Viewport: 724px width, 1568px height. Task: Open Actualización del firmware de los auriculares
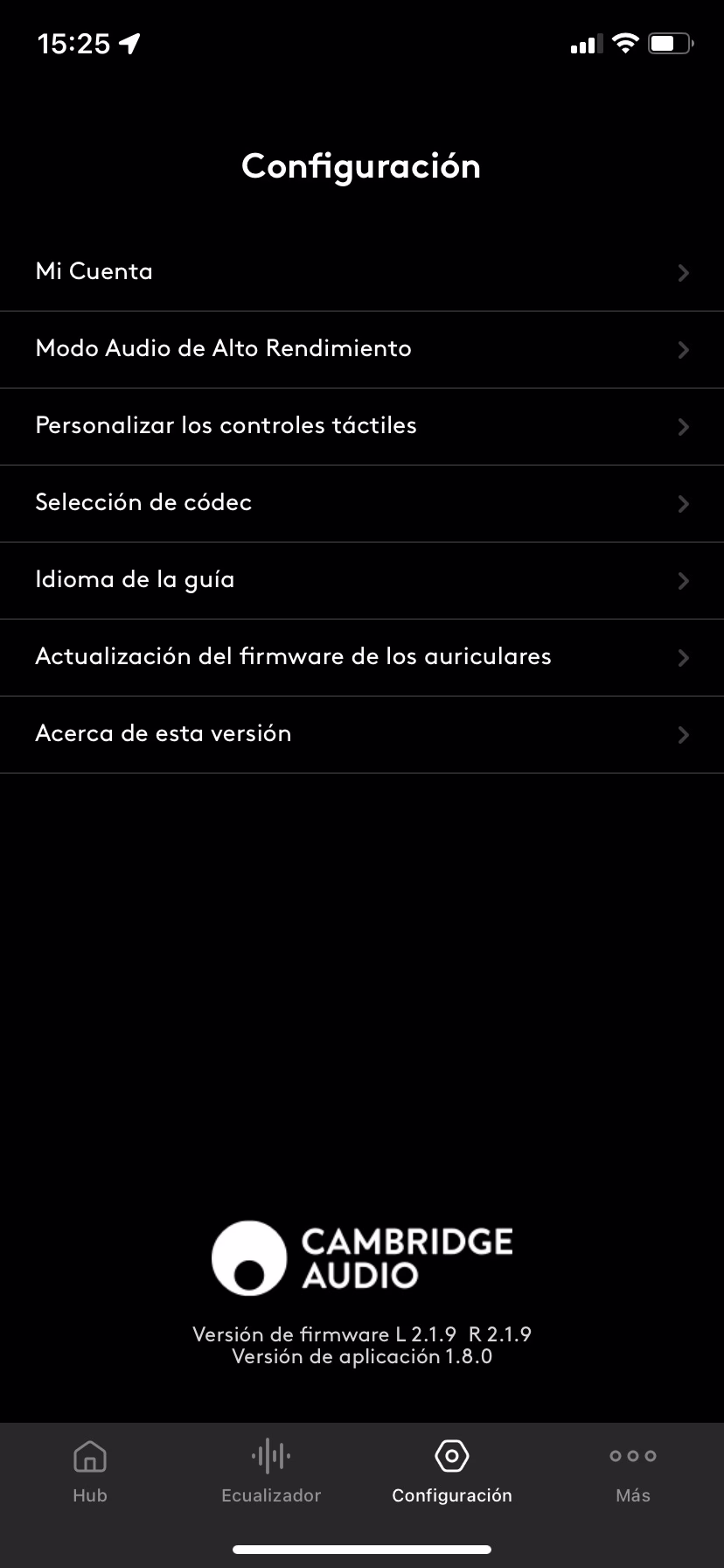point(362,657)
